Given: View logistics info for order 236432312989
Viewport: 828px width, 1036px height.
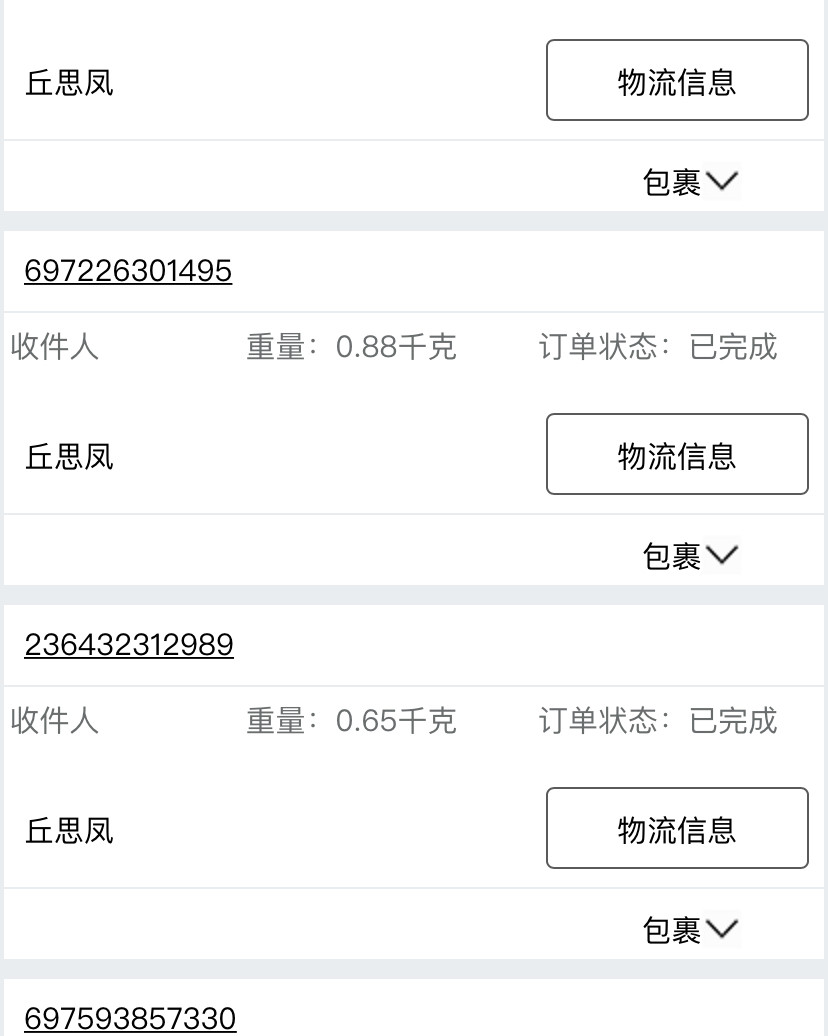Looking at the screenshot, I should click(x=677, y=828).
